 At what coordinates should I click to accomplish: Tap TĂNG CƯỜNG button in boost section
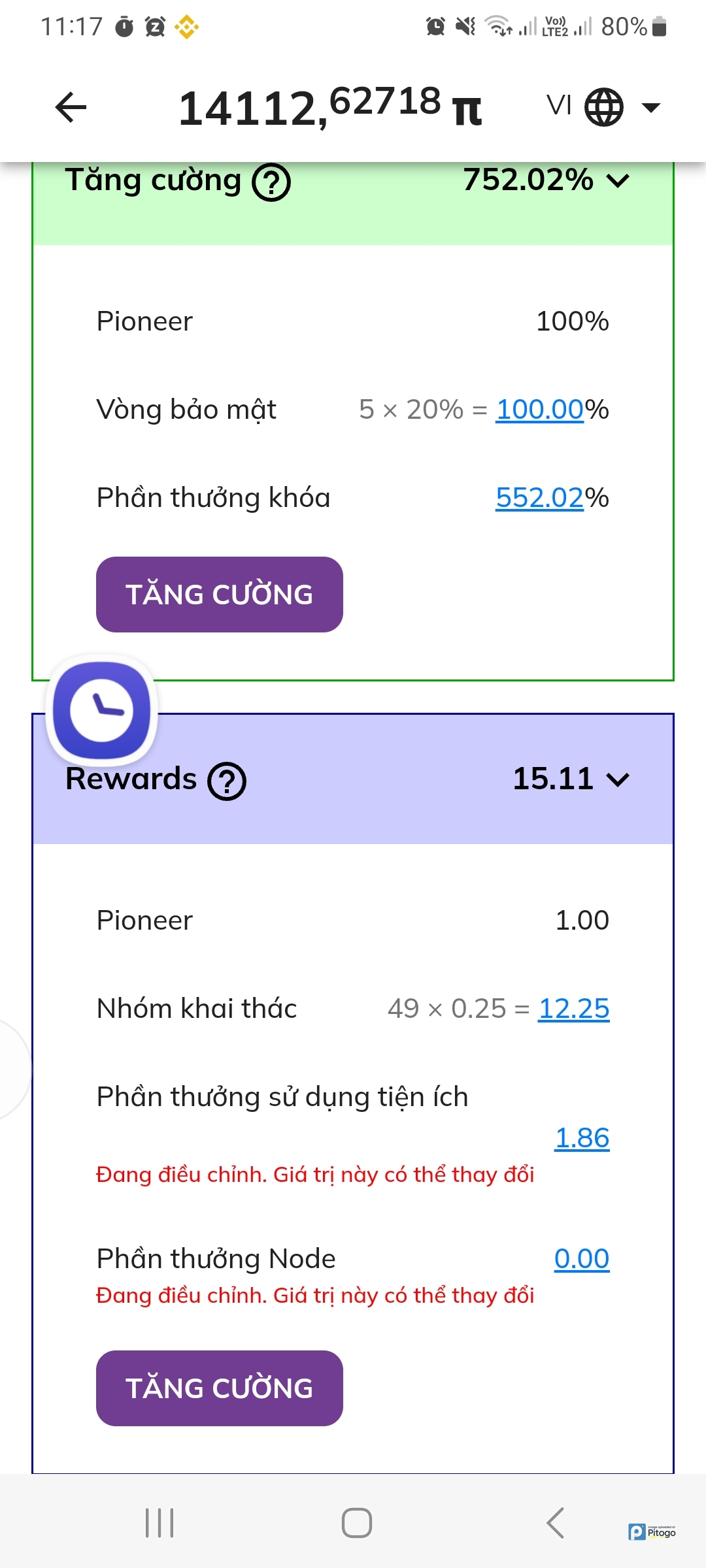tap(219, 595)
